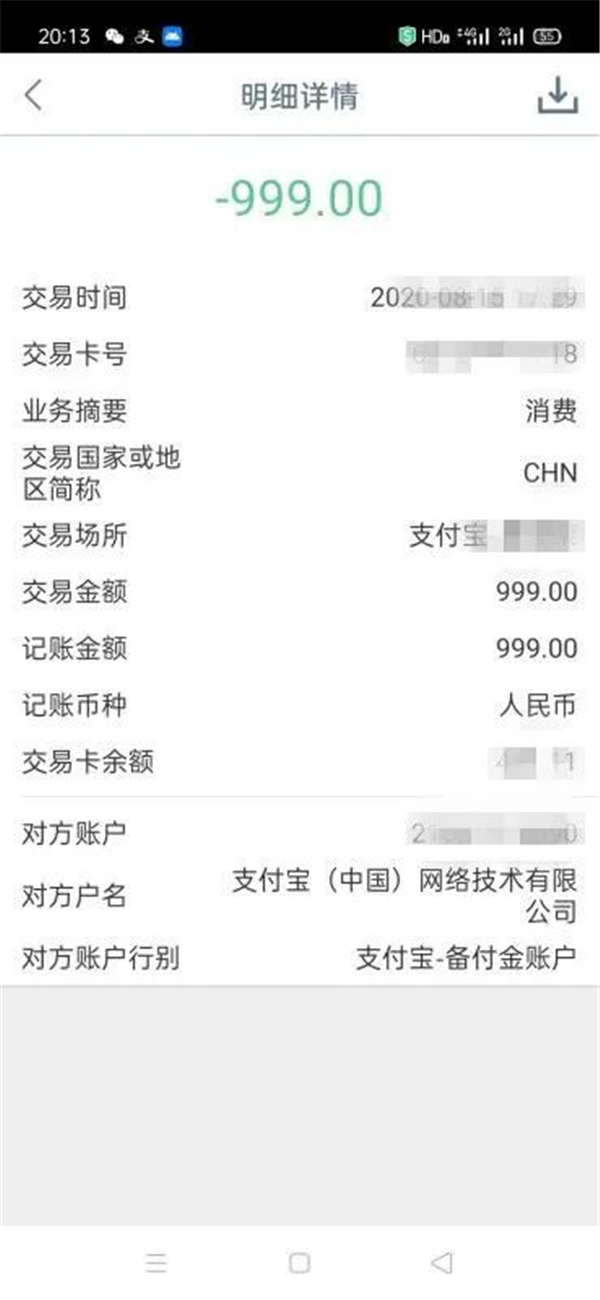Go back from the transaction details page

coord(34,96)
